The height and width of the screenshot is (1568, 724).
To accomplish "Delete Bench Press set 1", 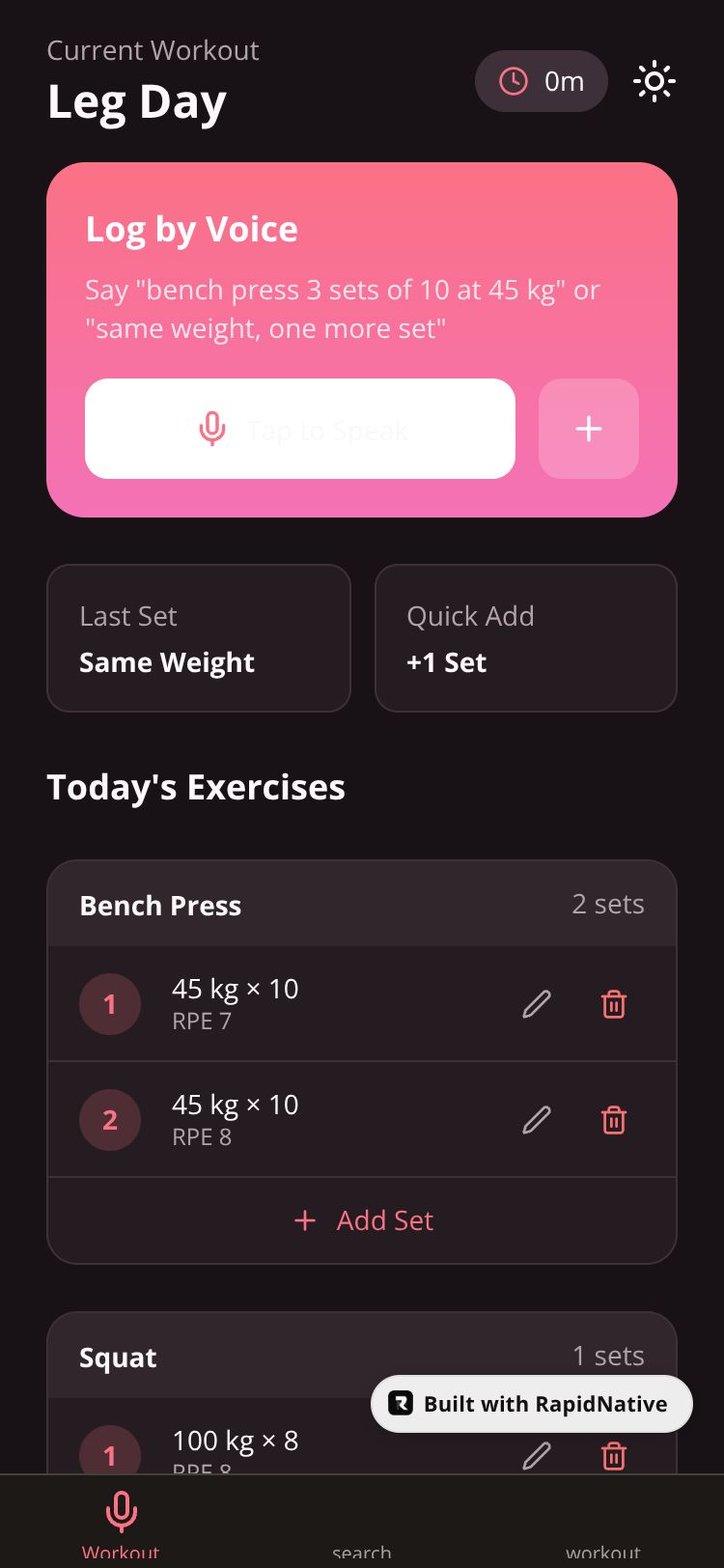I will click(614, 1004).
